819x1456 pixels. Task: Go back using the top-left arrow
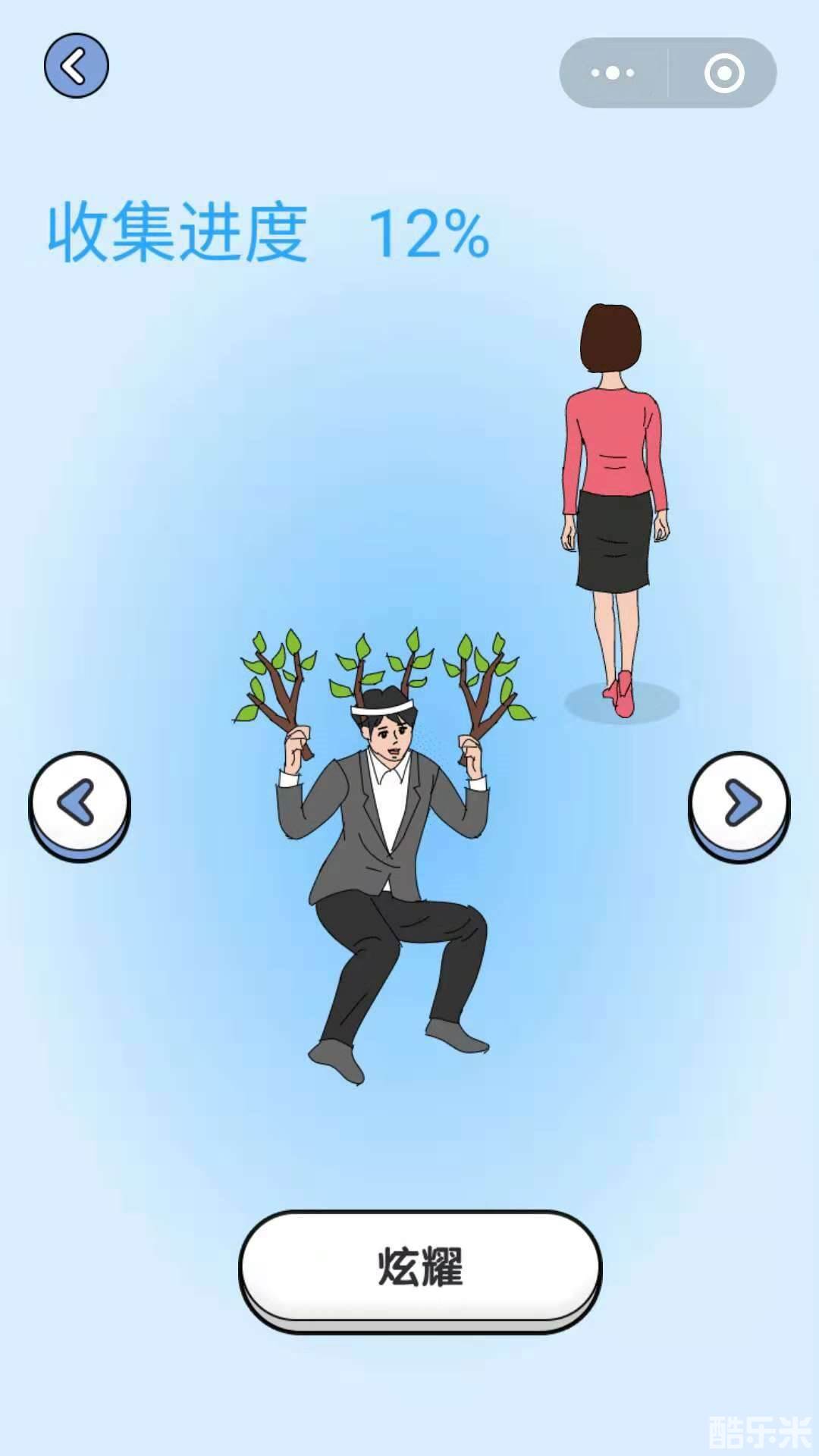(x=76, y=66)
